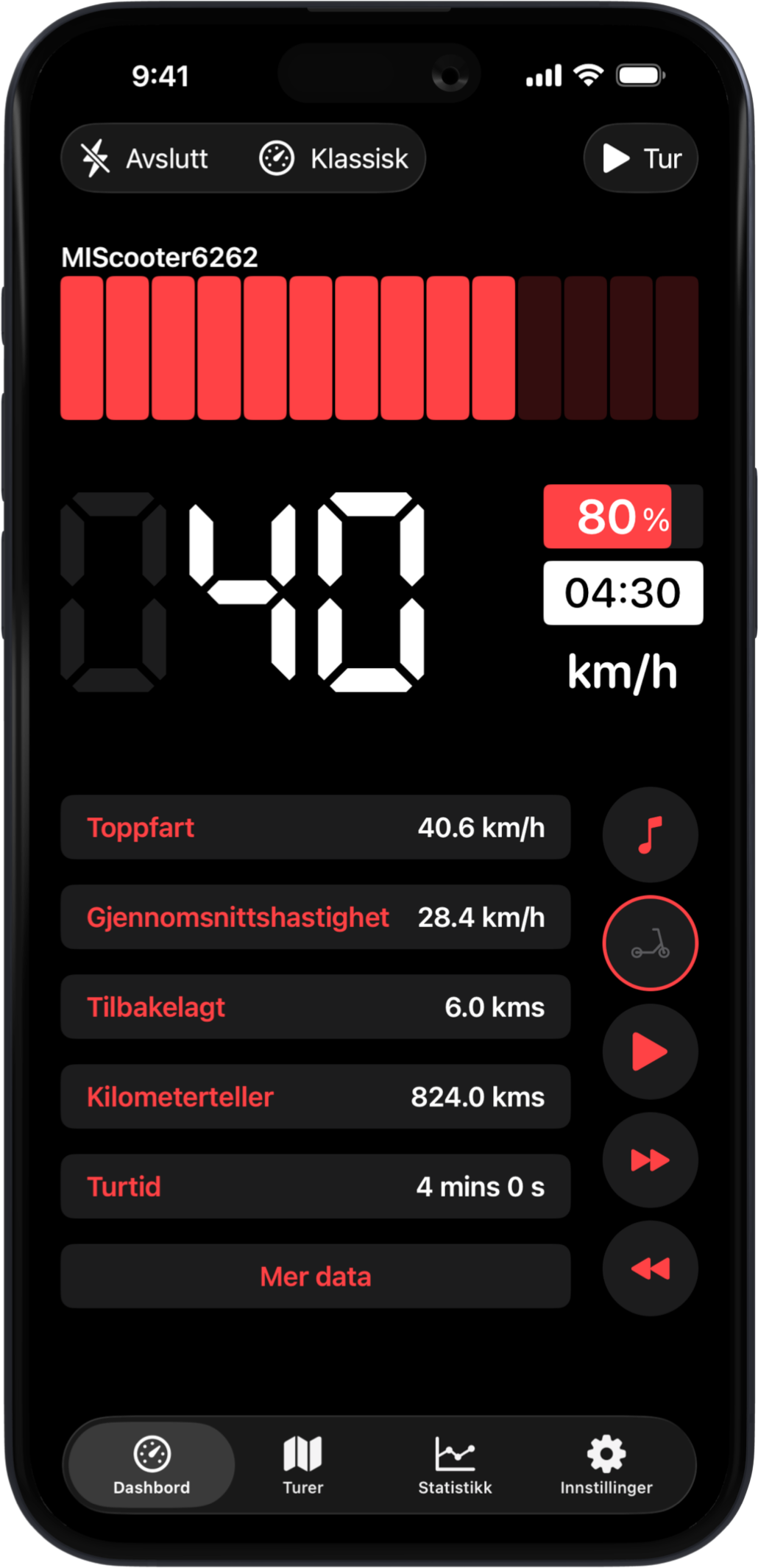The image size is (758, 1568).
Task: Go to the Innstillinger tab
Action: [606, 1464]
